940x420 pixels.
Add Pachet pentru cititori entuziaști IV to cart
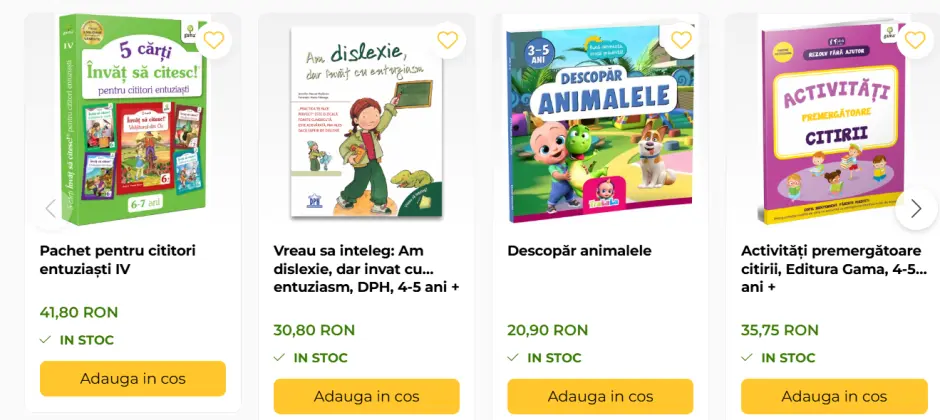[133, 379]
